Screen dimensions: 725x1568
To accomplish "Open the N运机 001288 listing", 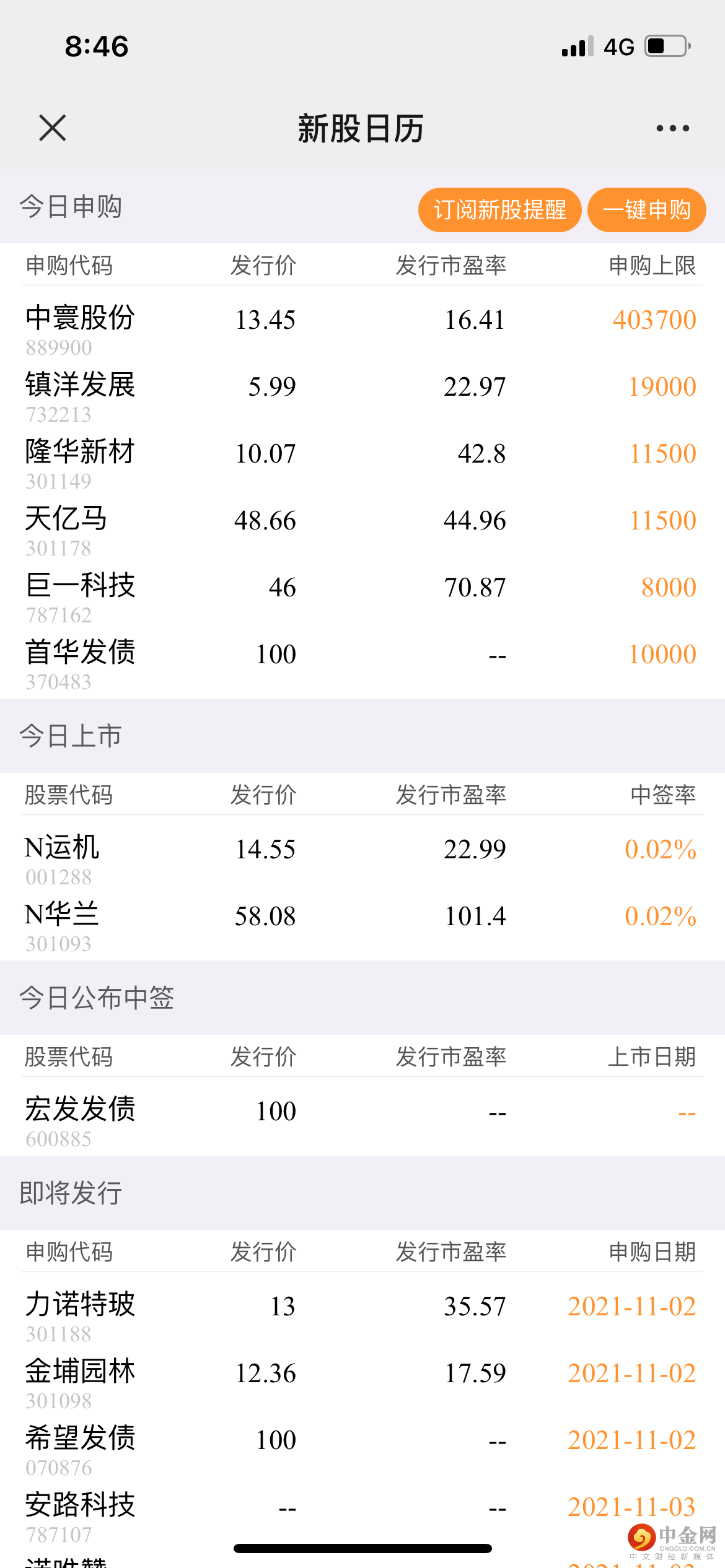I will coord(62,858).
